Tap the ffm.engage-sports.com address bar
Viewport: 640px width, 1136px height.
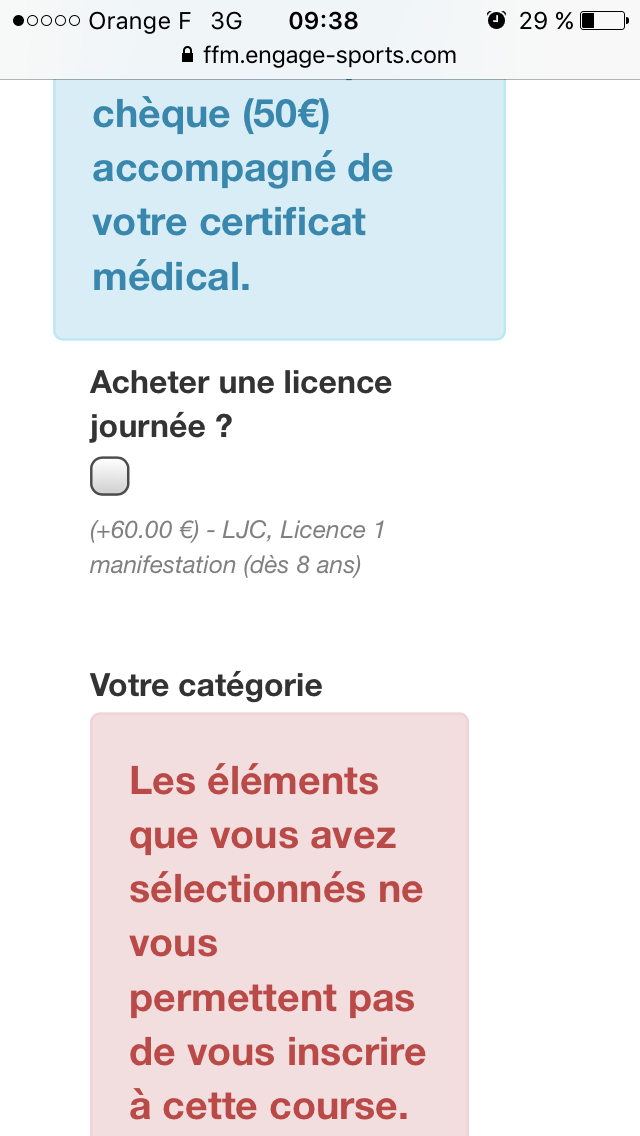pyautogui.click(x=319, y=56)
